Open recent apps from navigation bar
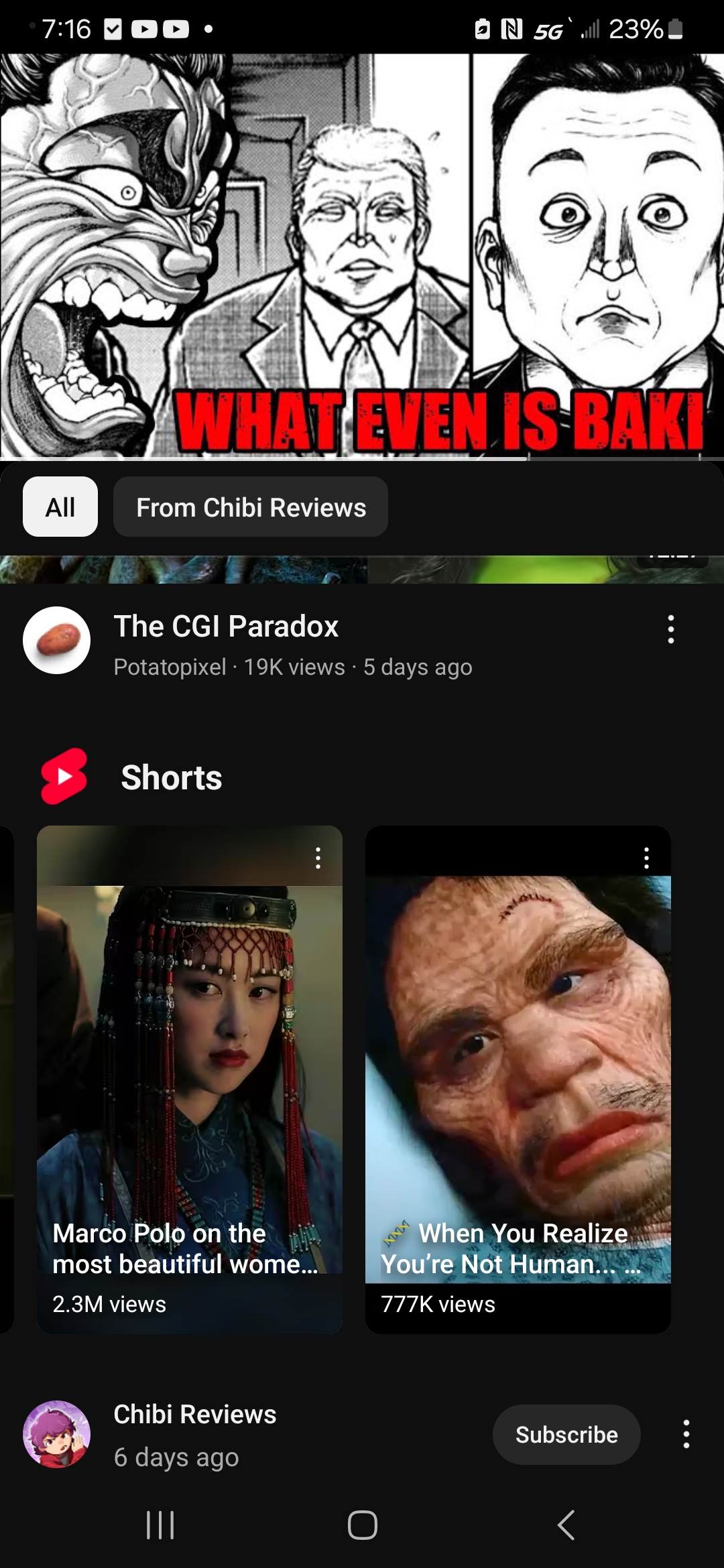 [160, 1526]
